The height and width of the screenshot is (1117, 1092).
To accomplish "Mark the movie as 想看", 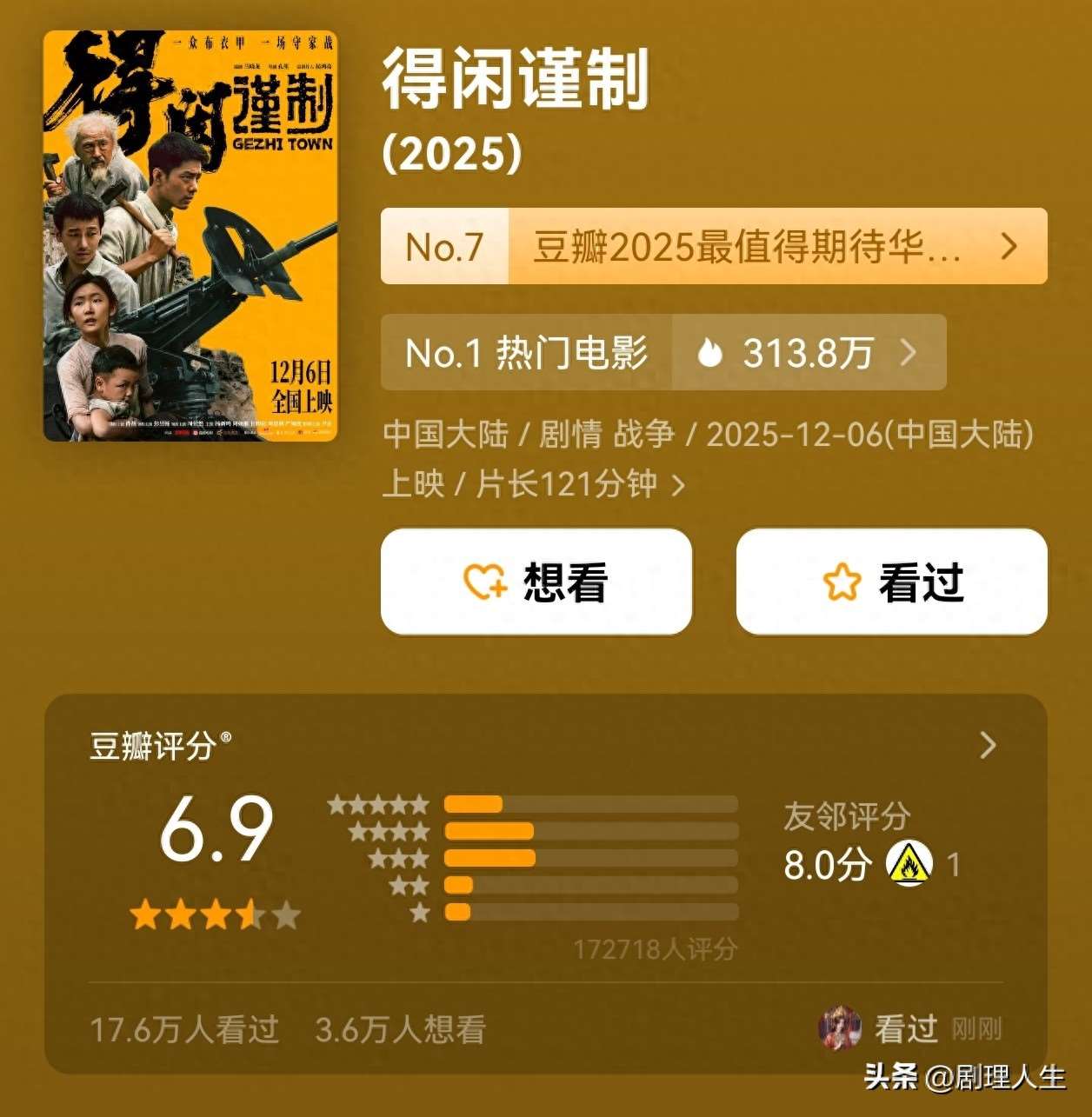I will 536,582.
